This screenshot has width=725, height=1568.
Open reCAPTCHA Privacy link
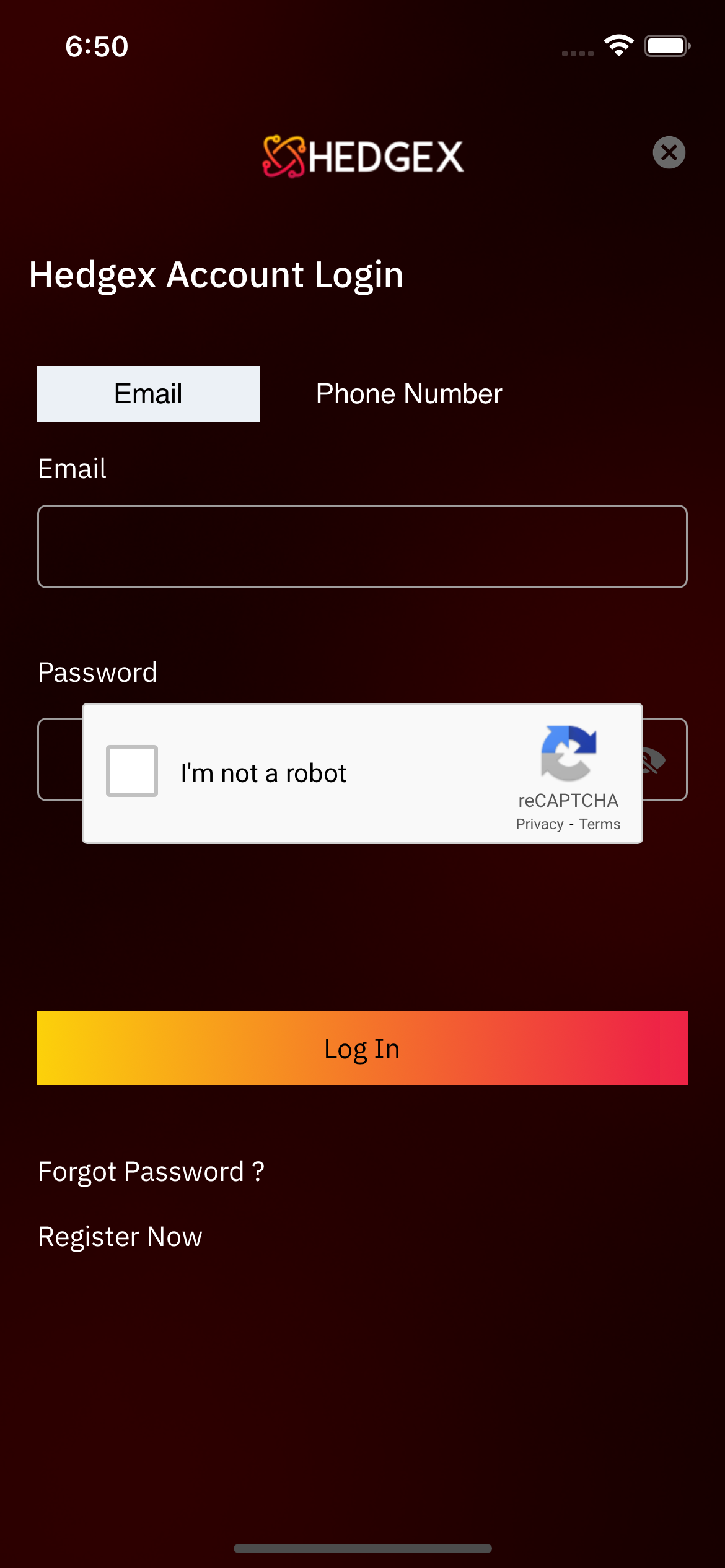coord(540,824)
